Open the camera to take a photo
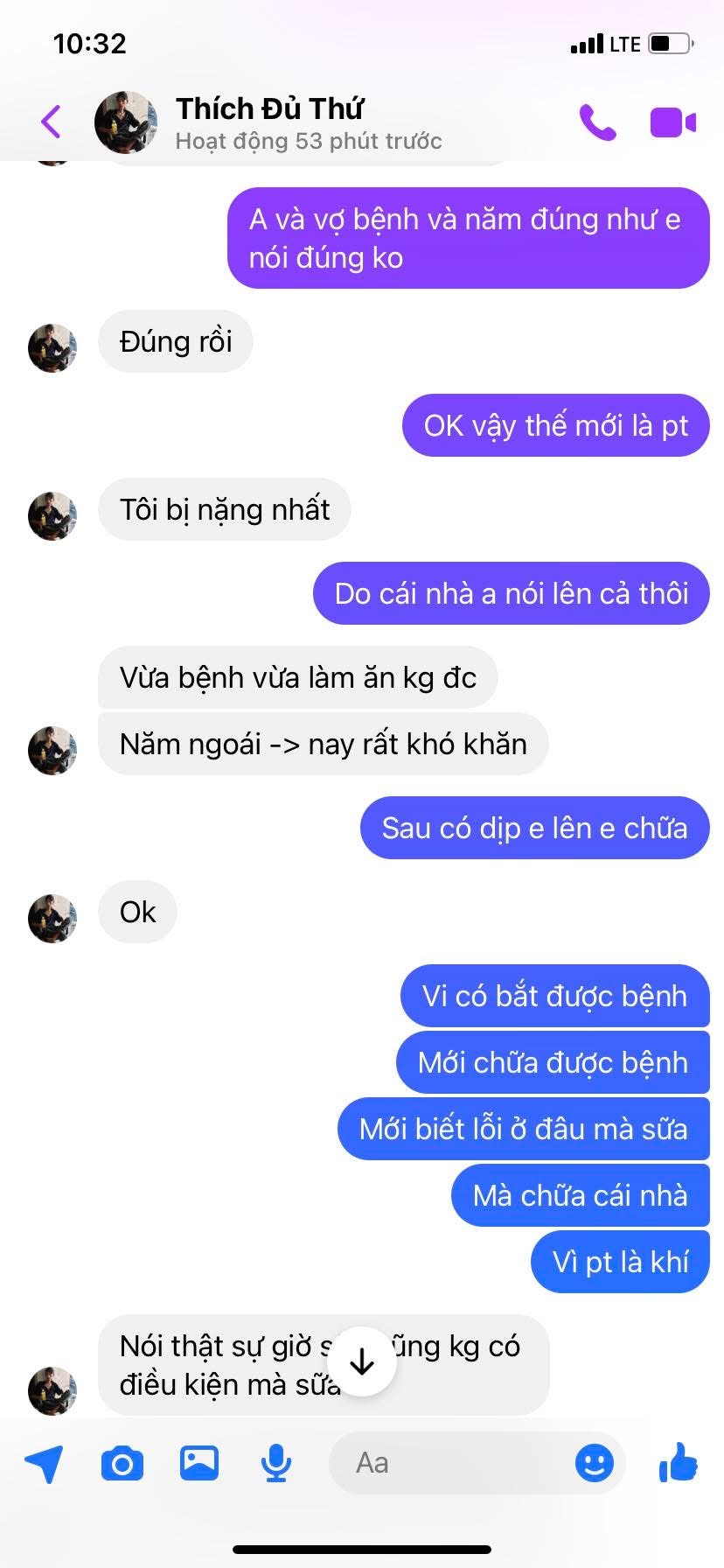Image resolution: width=724 pixels, height=1568 pixels. pos(122,1463)
